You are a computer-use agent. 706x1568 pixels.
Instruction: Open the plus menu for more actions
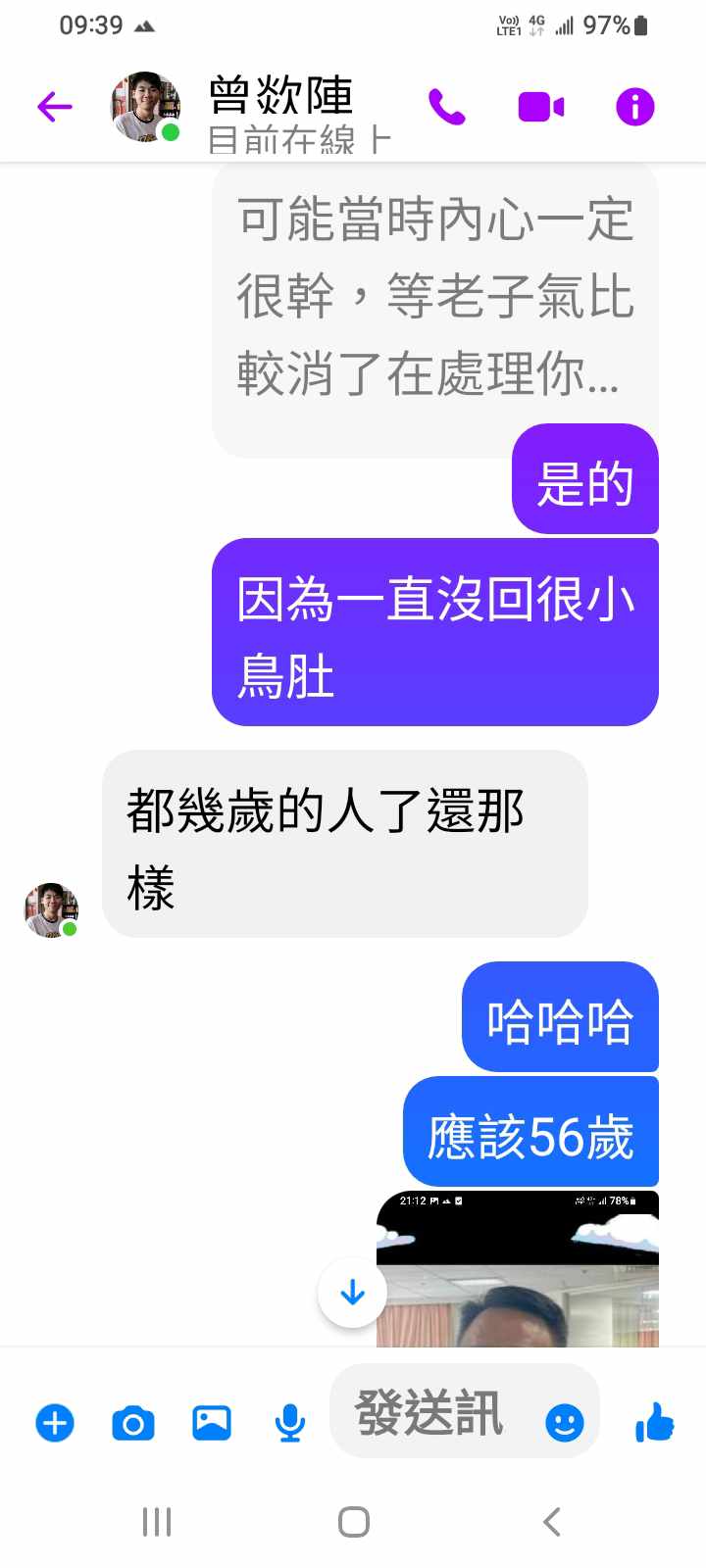(x=55, y=1422)
